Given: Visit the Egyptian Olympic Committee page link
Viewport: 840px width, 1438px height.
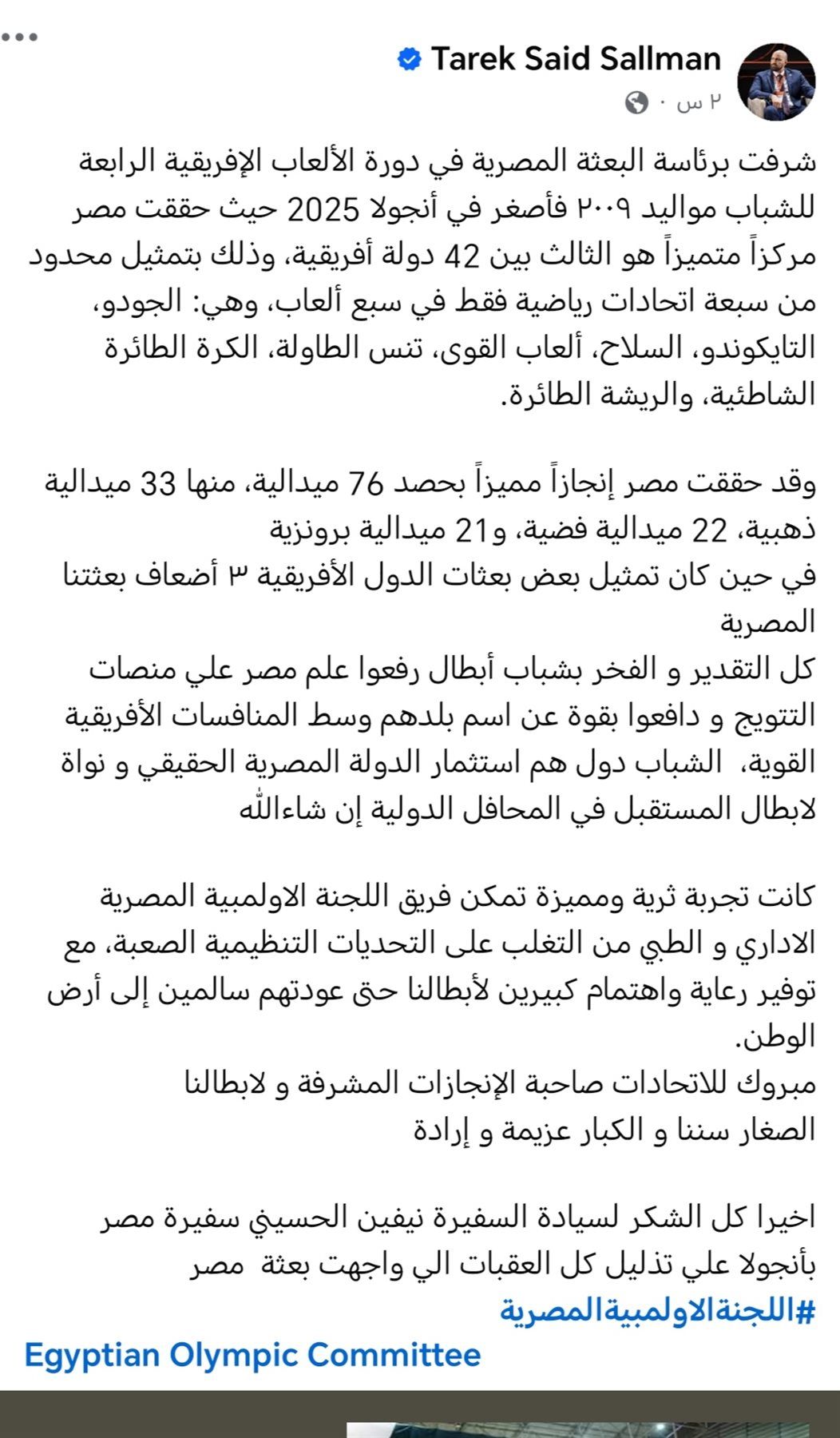Looking at the screenshot, I should tap(252, 1355).
